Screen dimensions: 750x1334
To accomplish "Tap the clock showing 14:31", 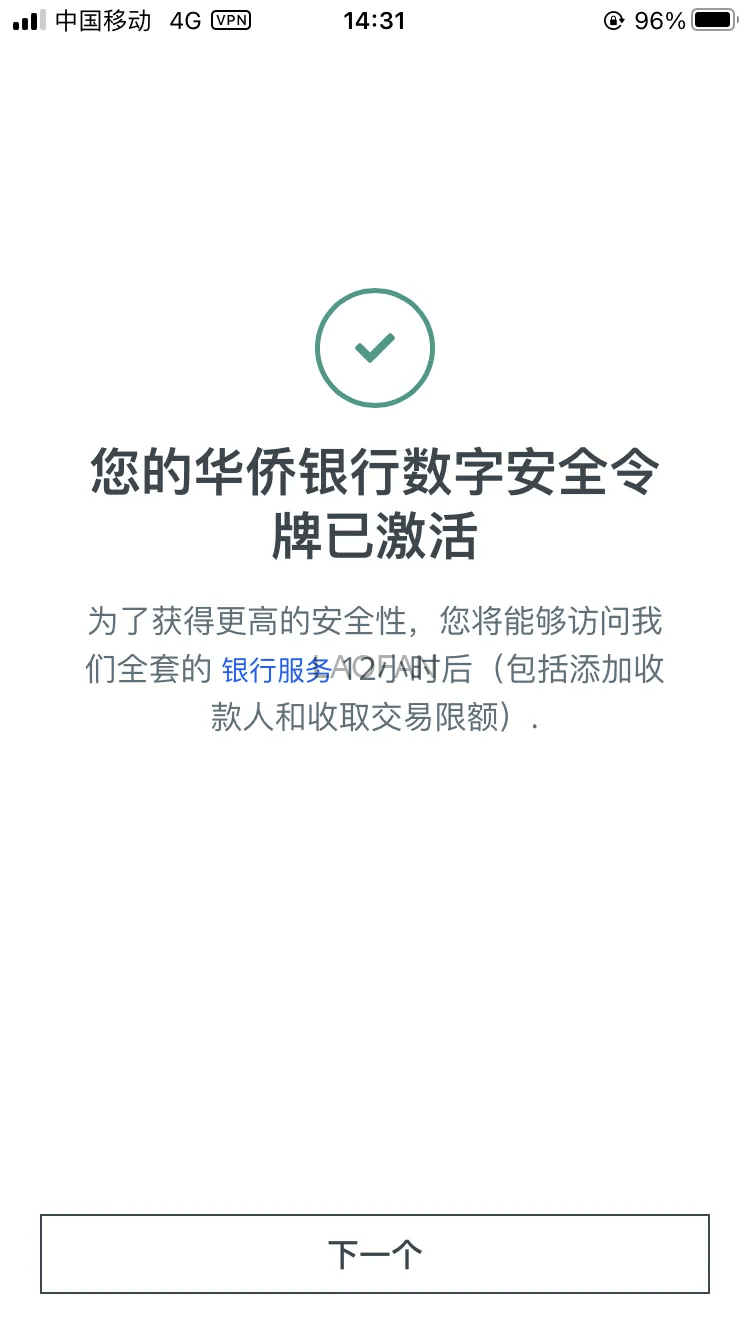I will (374, 20).
